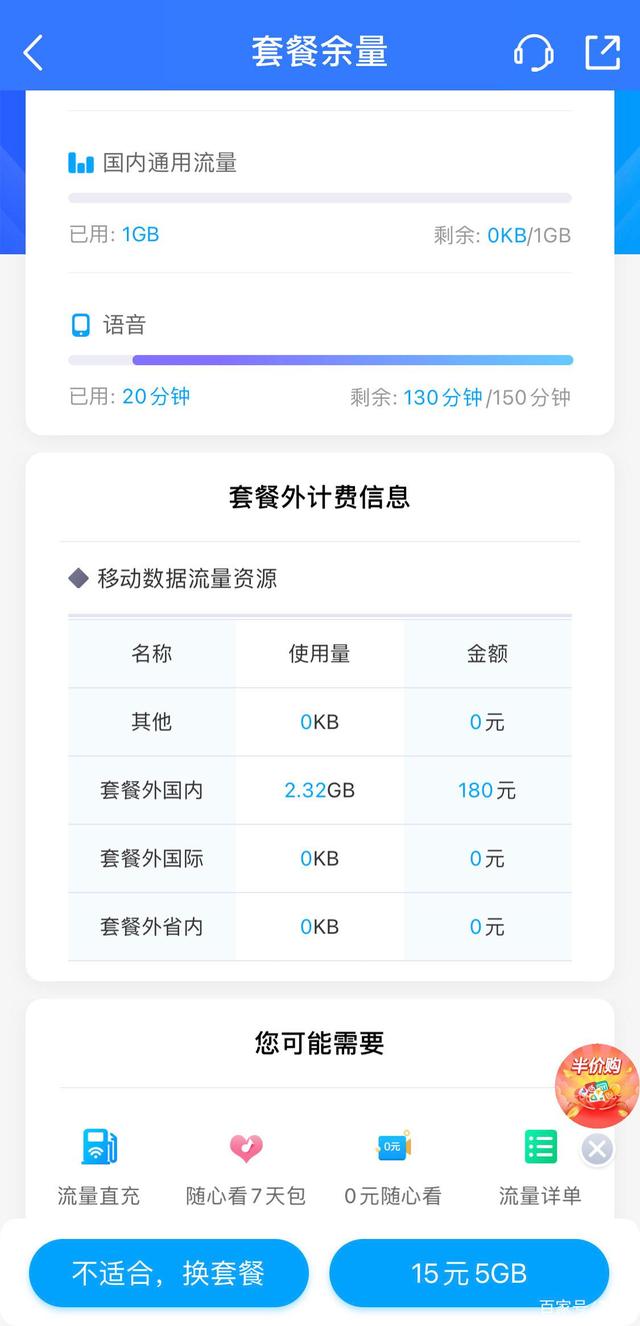
Task: Open 0元随心看 shortcut
Action: [393, 1165]
